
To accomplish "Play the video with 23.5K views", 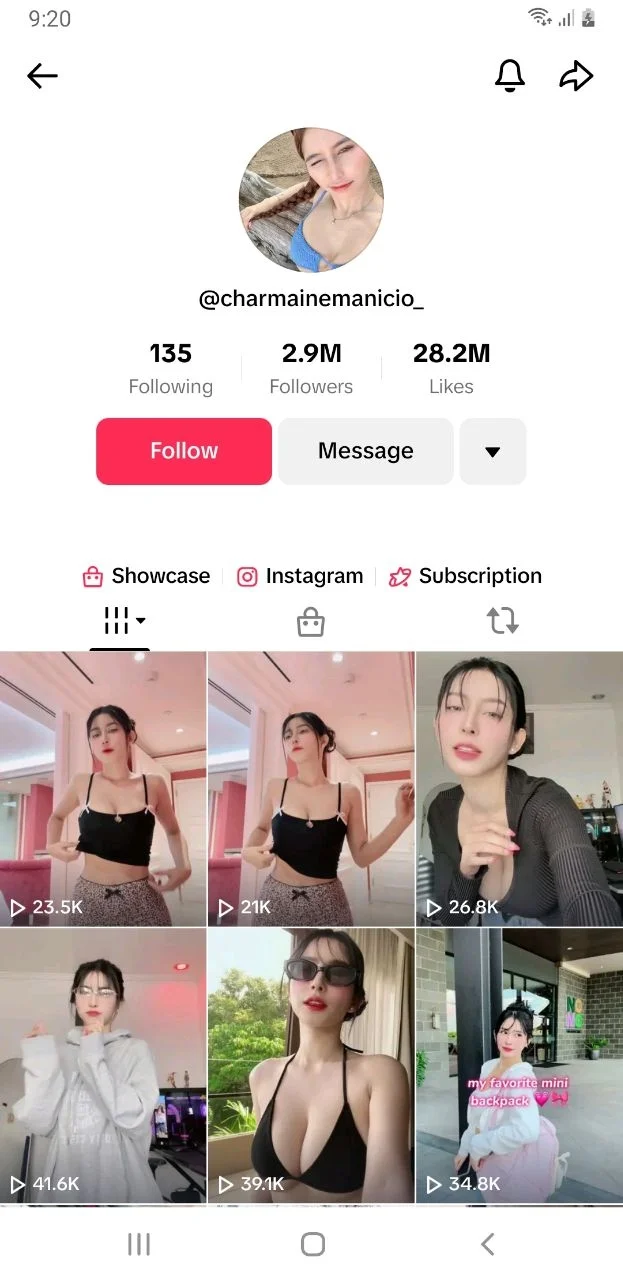I will tap(103, 789).
